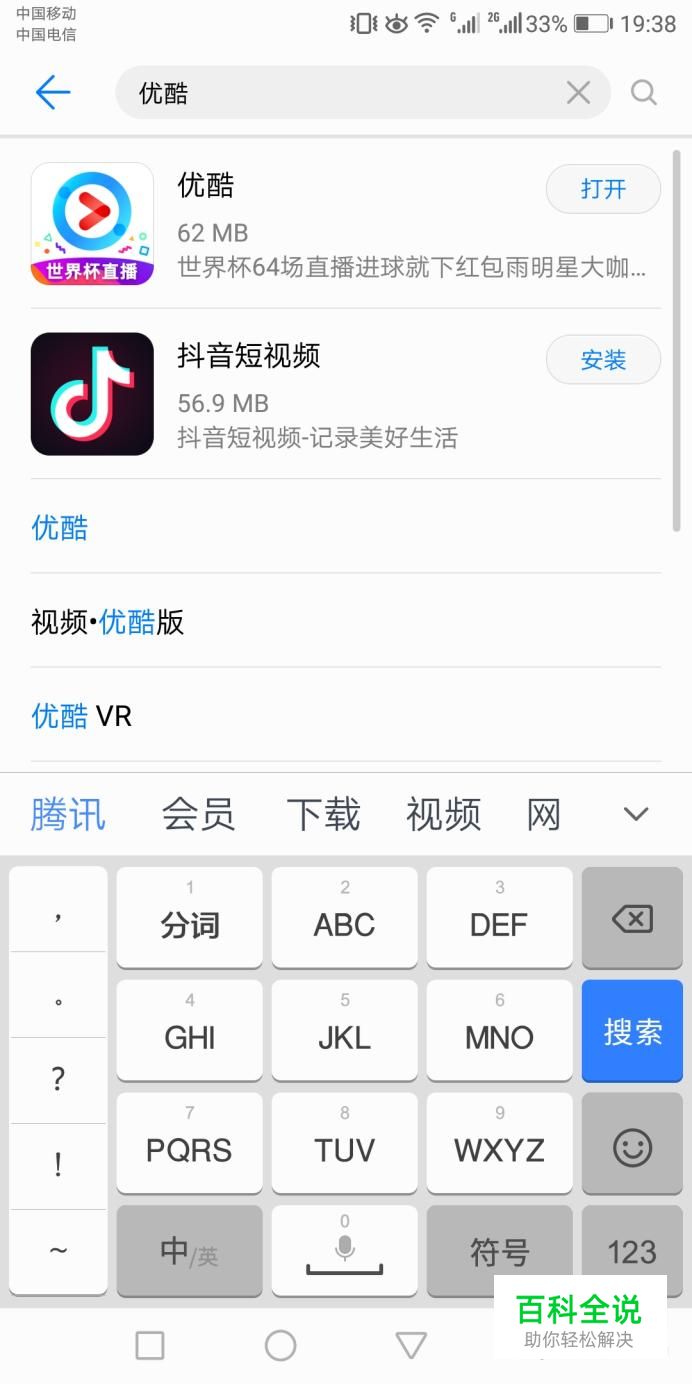Image resolution: width=692 pixels, height=1384 pixels.
Task: Select the 优酷 search suggestion
Action: click(60, 527)
